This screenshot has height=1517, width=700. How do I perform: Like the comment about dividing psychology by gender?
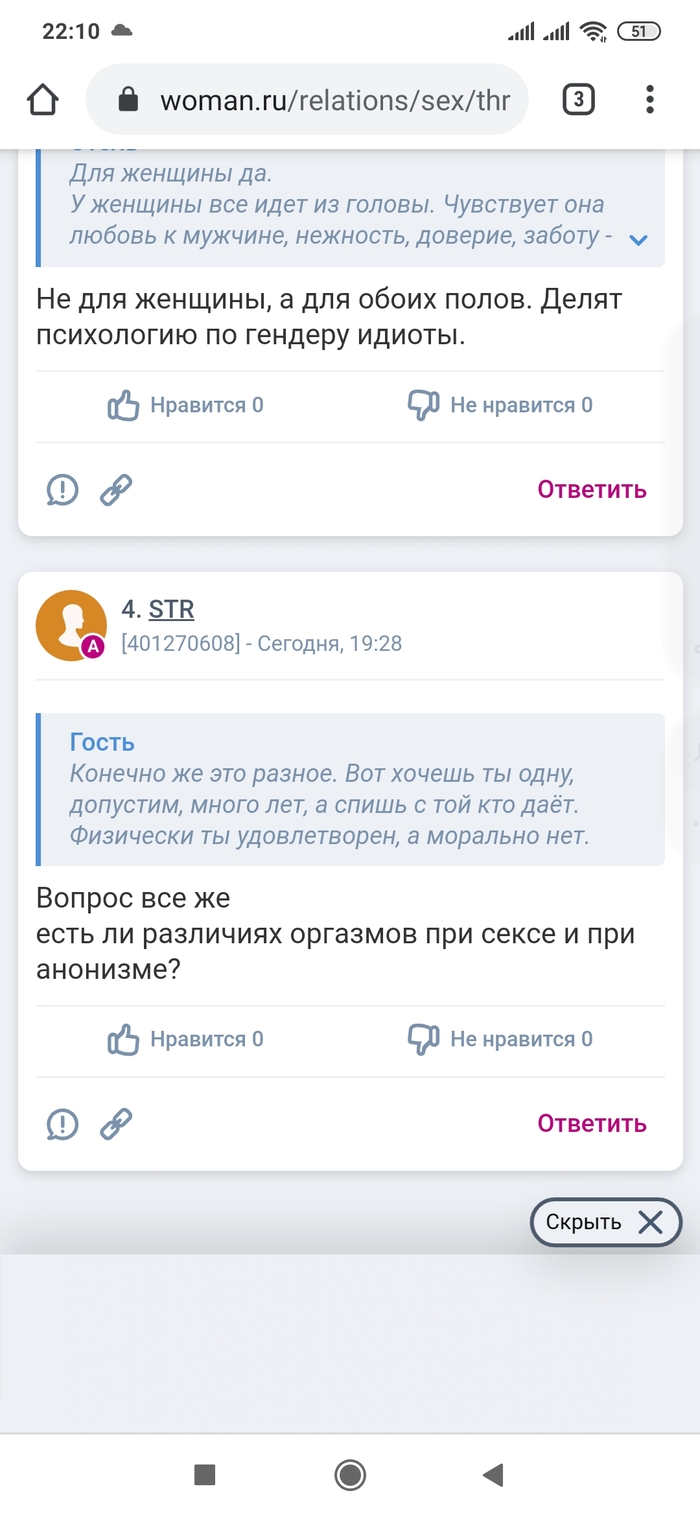tap(185, 405)
